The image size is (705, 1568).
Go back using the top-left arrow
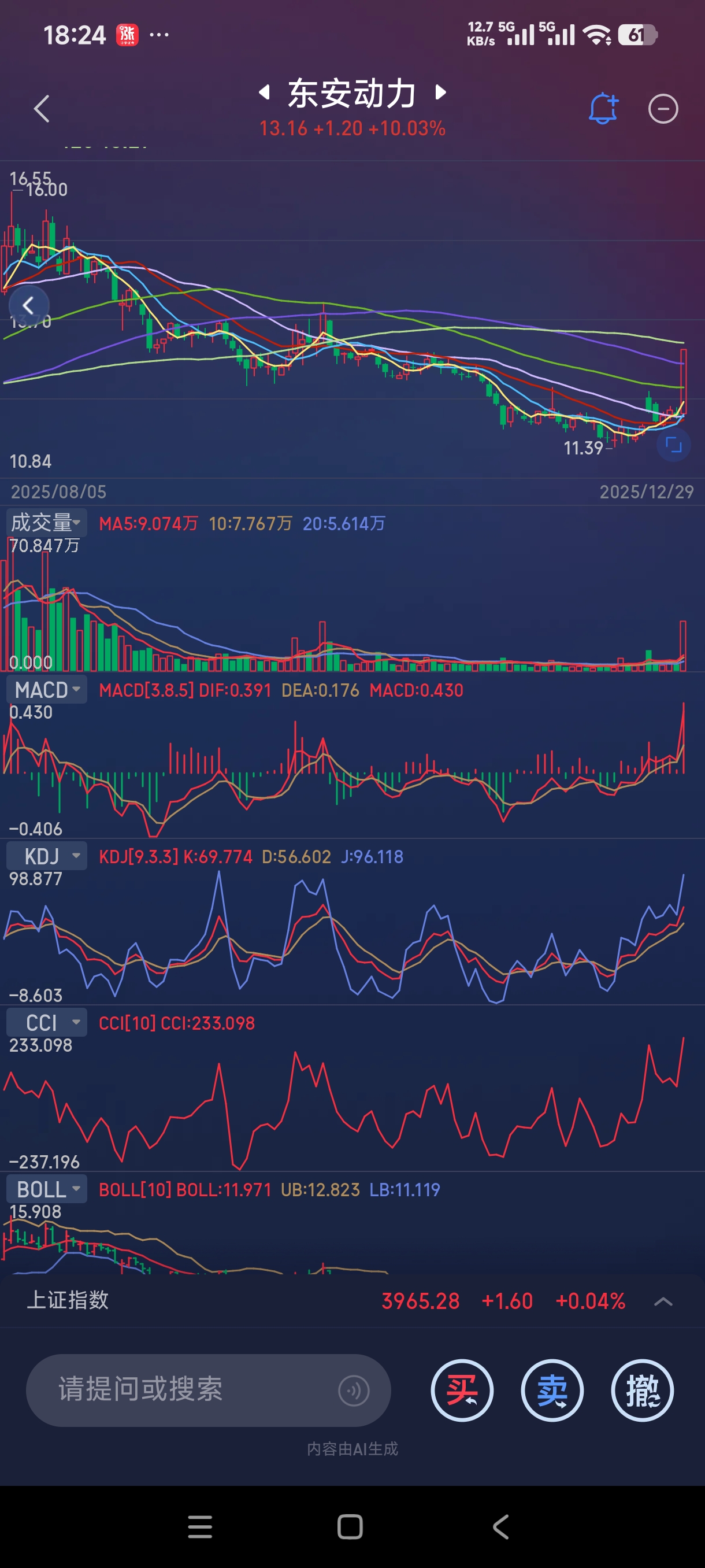click(42, 109)
